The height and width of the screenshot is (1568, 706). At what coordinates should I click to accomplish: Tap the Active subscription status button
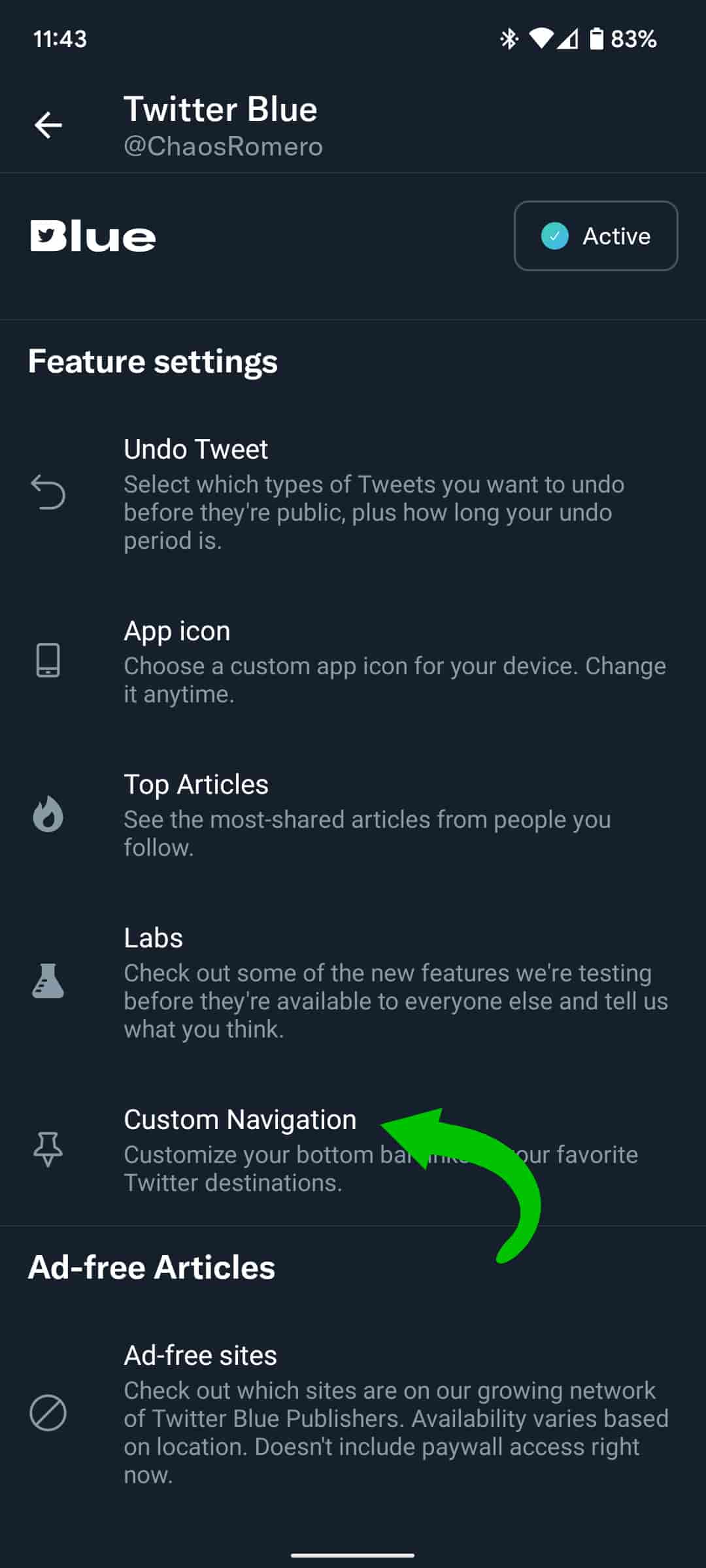tap(596, 236)
